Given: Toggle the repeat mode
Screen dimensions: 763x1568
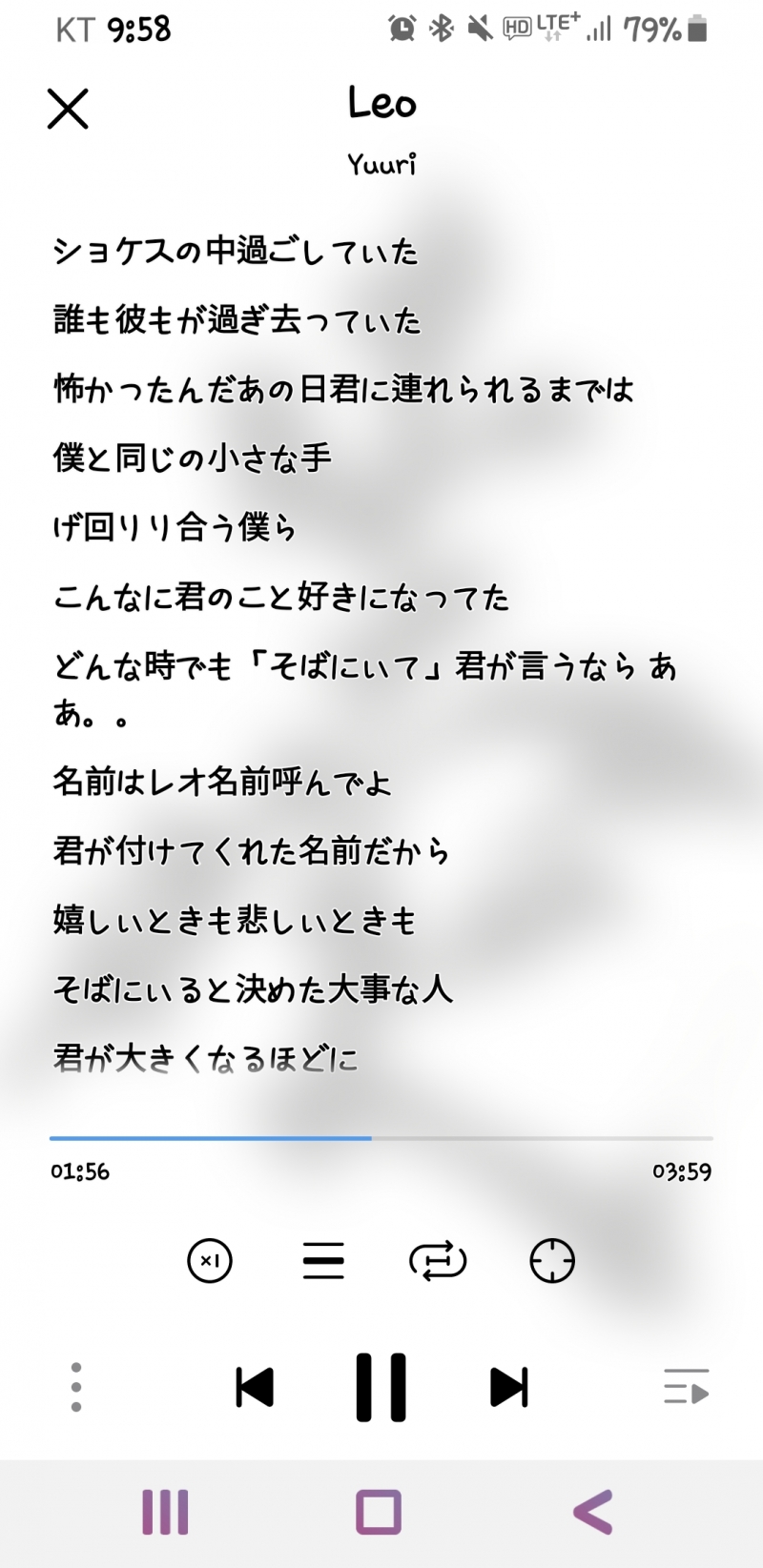Looking at the screenshot, I should pyautogui.click(x=438, y=1261).
